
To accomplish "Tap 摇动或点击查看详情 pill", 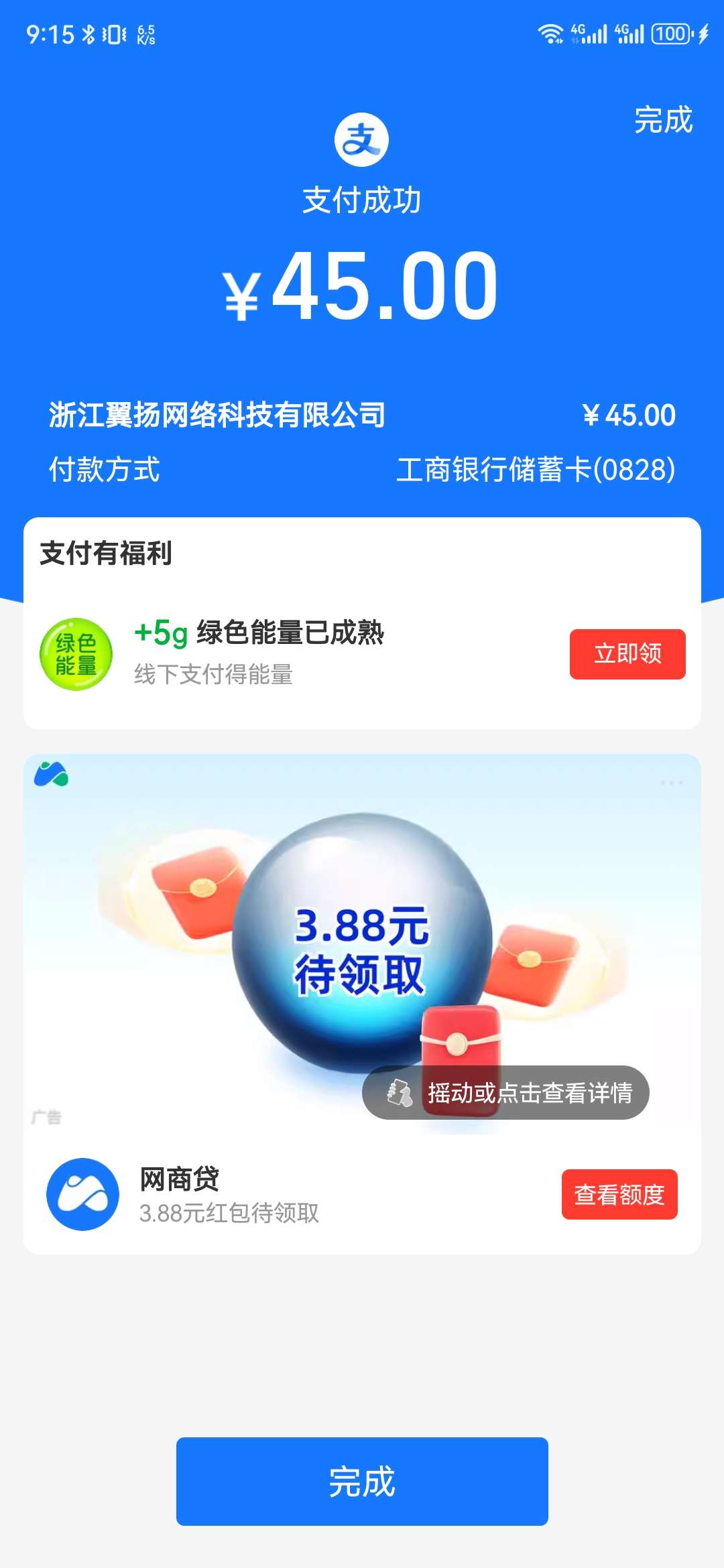I will click(x=506, y=1093).
